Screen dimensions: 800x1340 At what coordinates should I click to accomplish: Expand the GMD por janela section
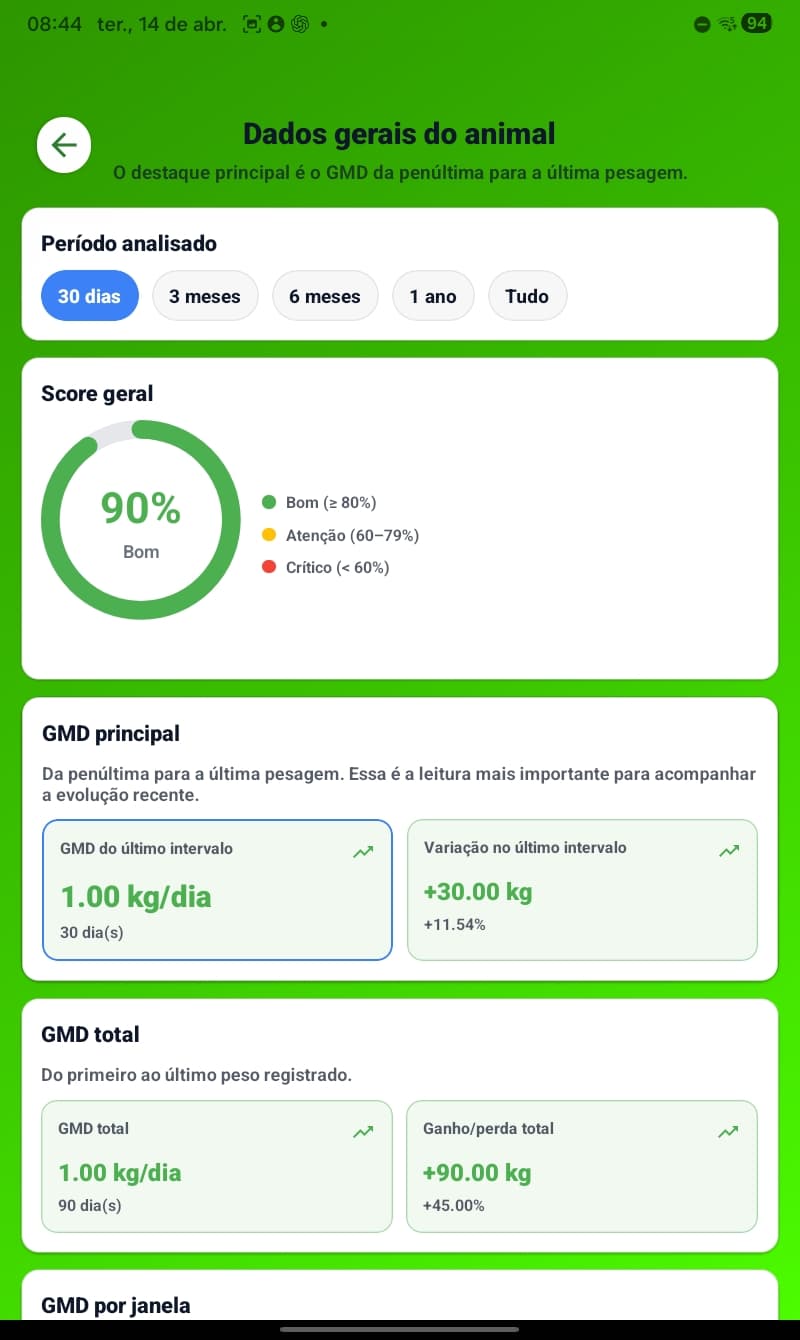115,1305
